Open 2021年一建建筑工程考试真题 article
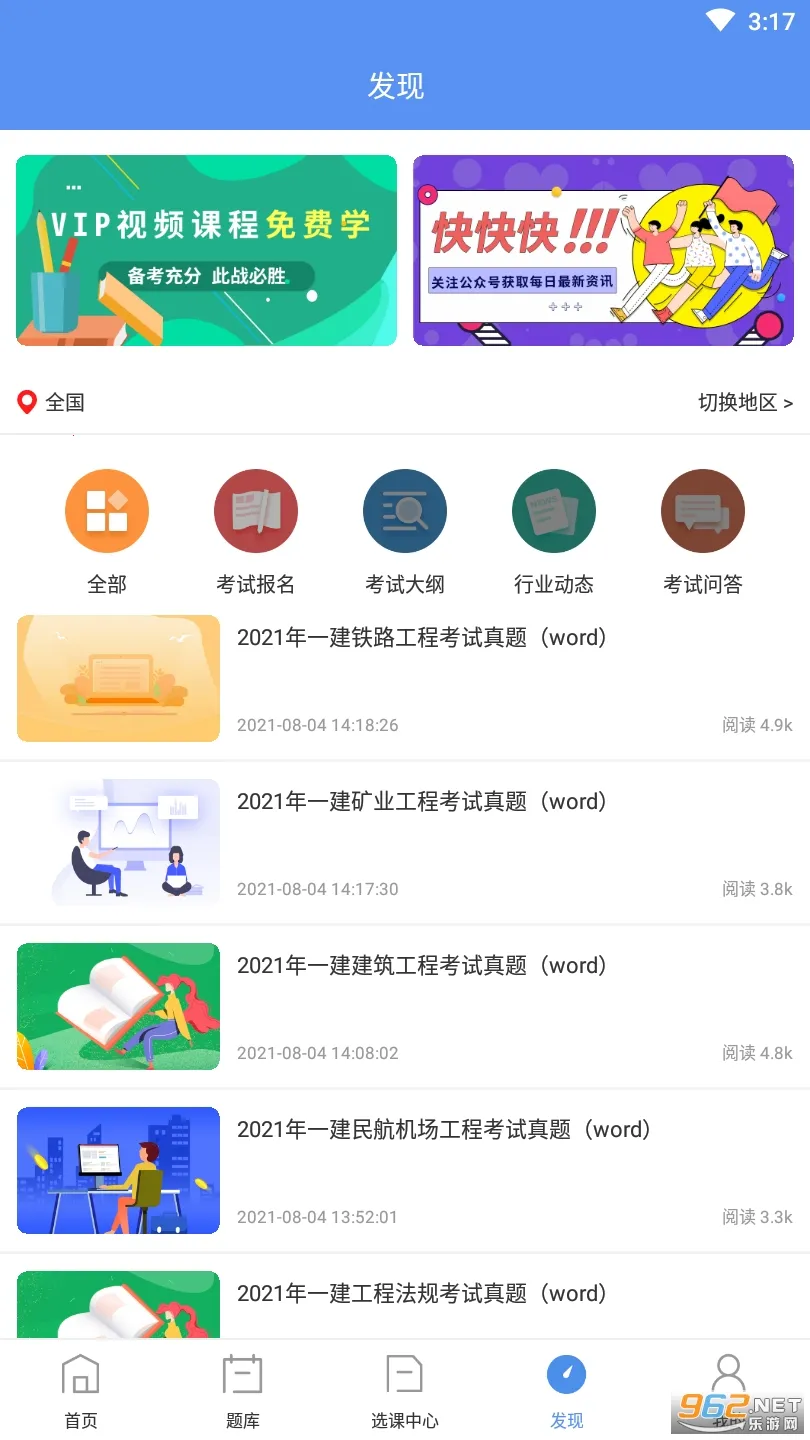This screenshot has height=1440, width=810. [x=420, y=965]
